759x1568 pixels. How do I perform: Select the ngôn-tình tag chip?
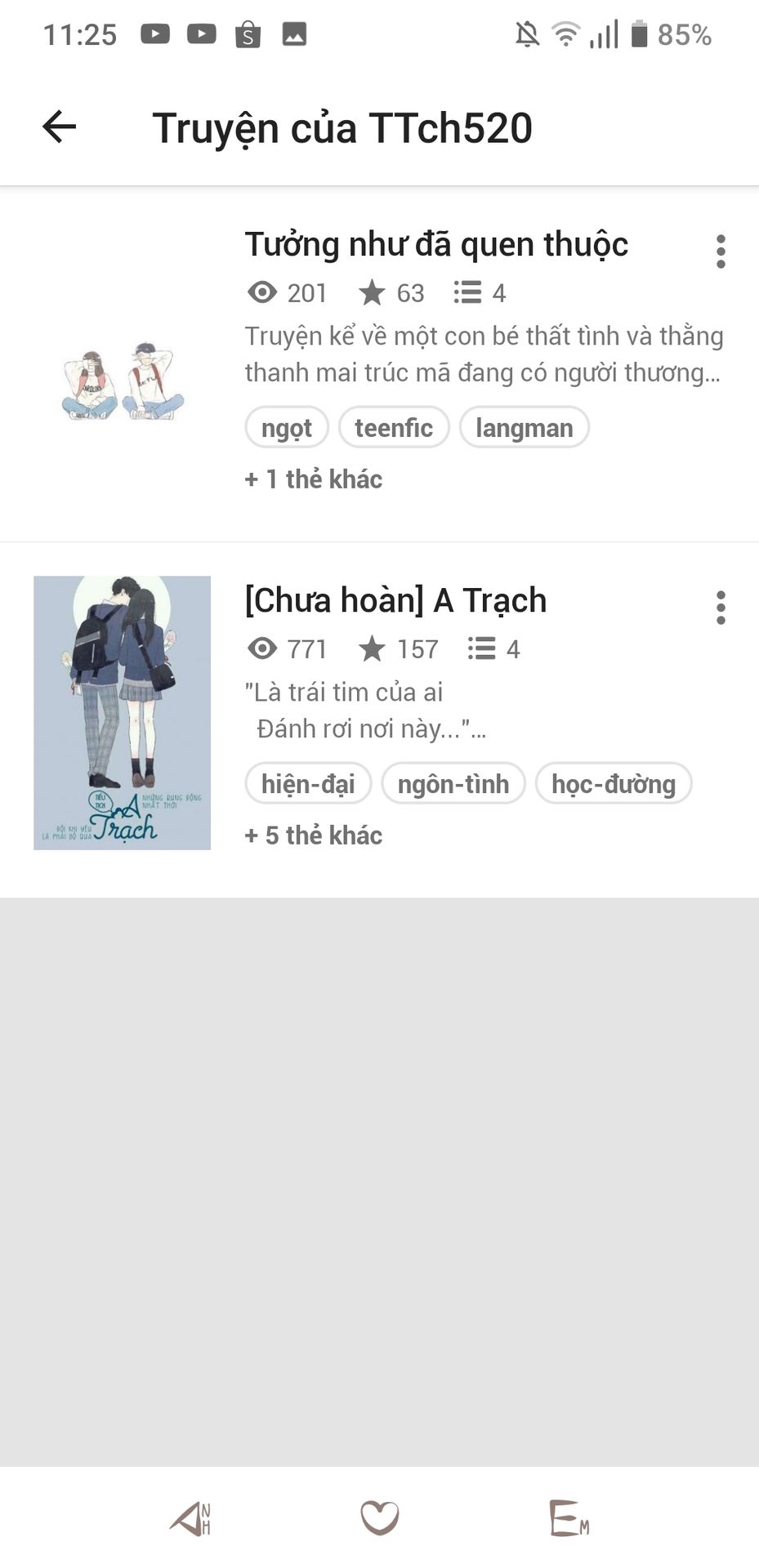[453, 783]
